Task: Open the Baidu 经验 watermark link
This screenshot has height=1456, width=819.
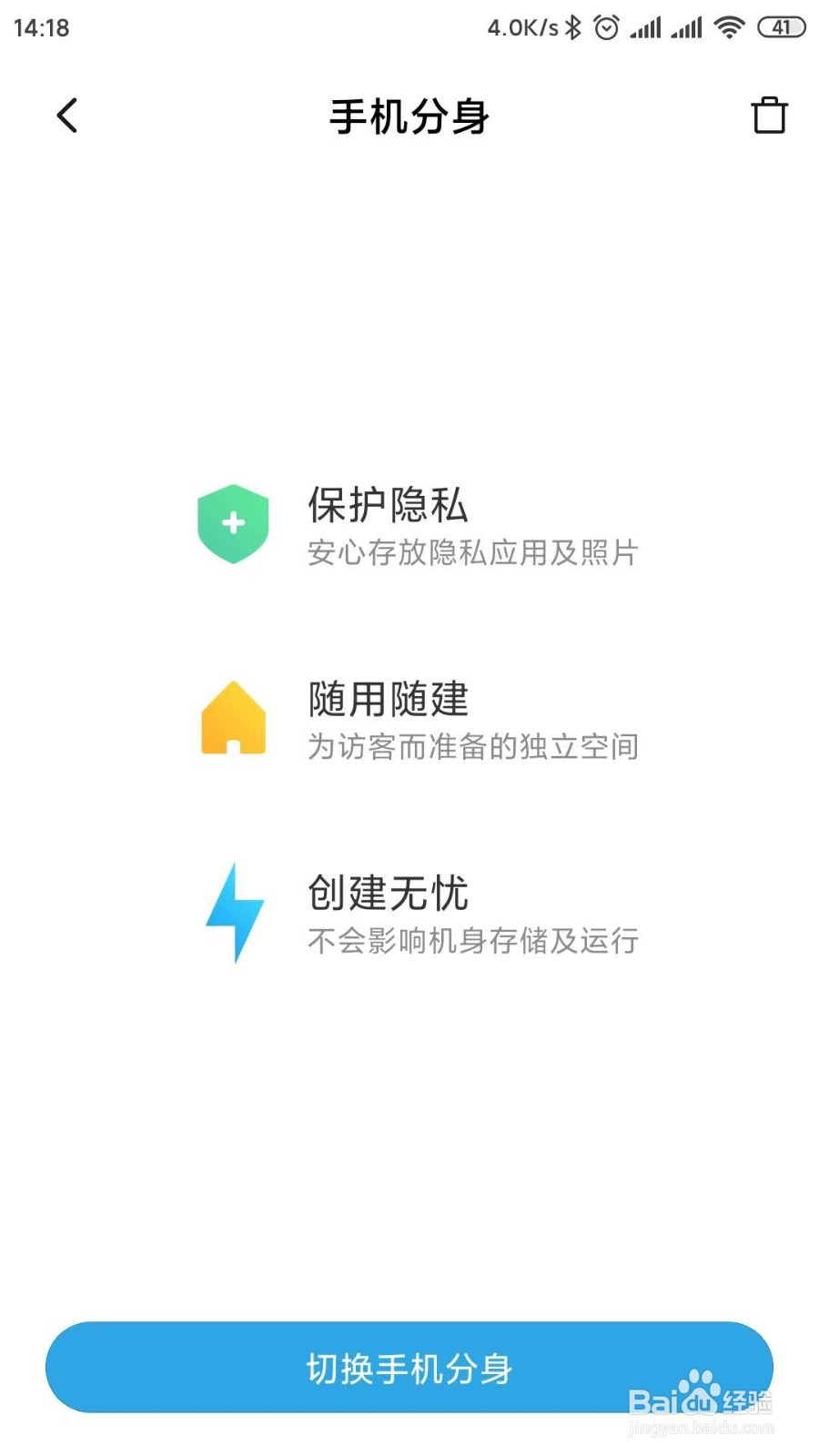Action: 701,1401
